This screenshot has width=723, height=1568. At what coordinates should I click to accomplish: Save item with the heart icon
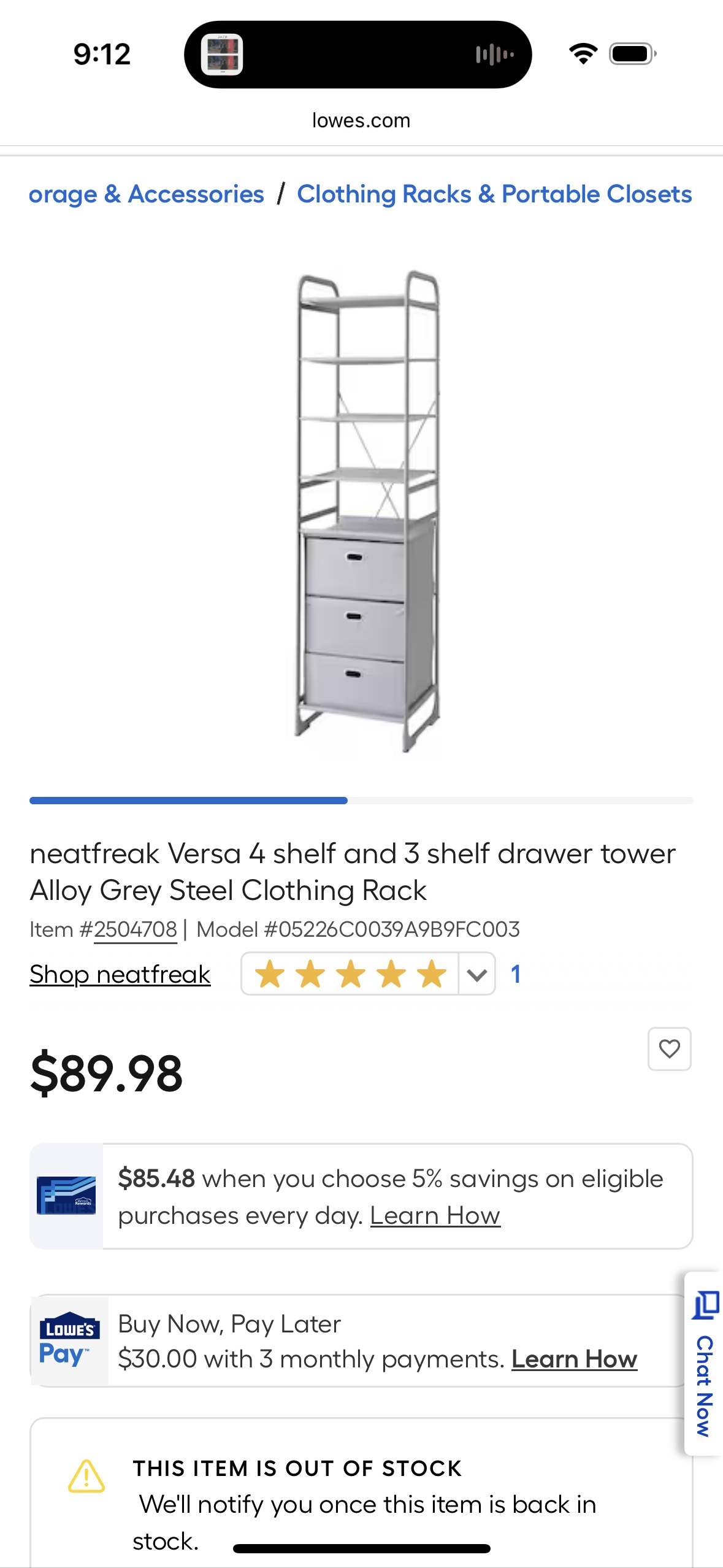coord(669,1049)
